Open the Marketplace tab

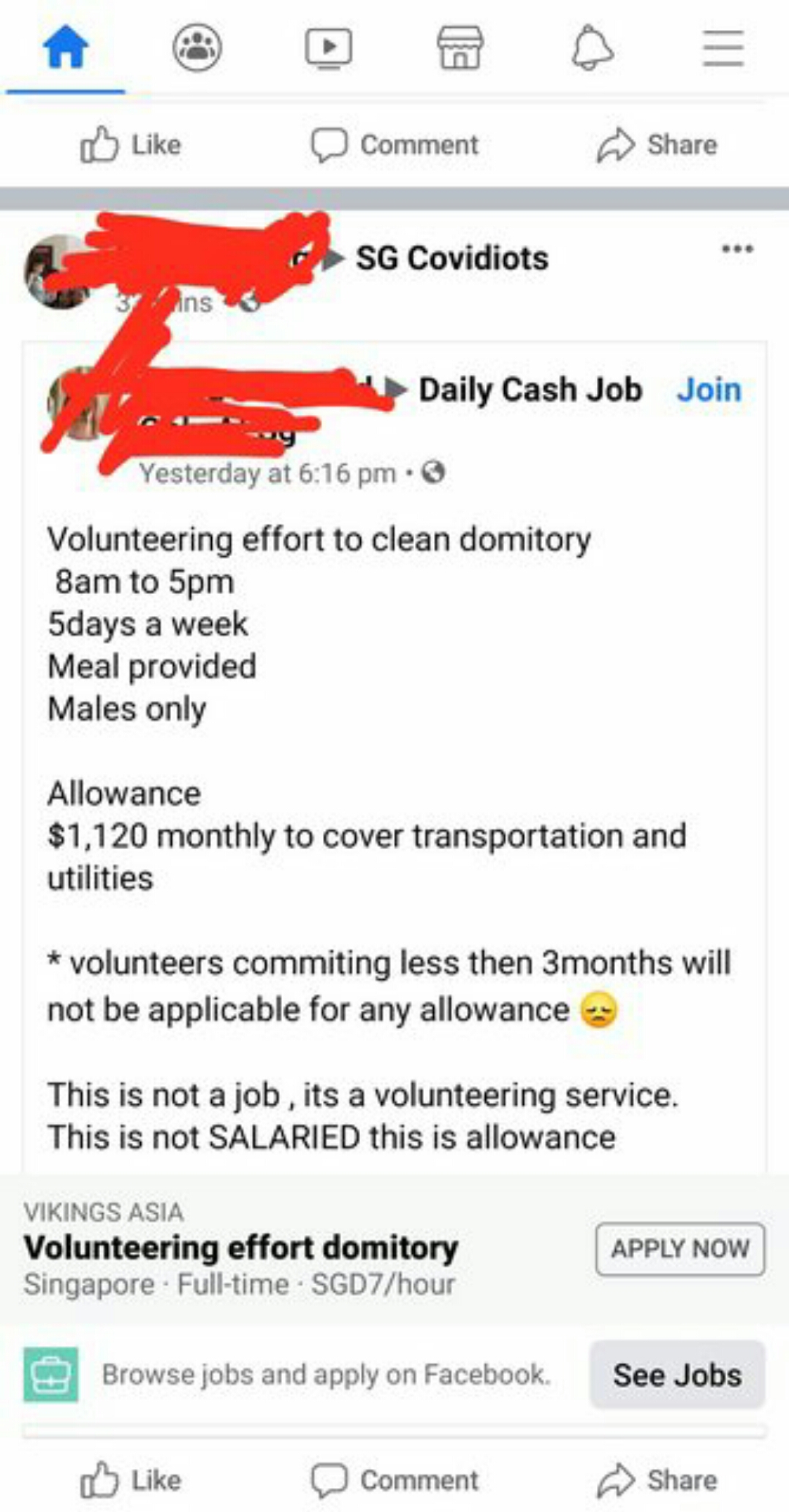click(x=460, y=48)
